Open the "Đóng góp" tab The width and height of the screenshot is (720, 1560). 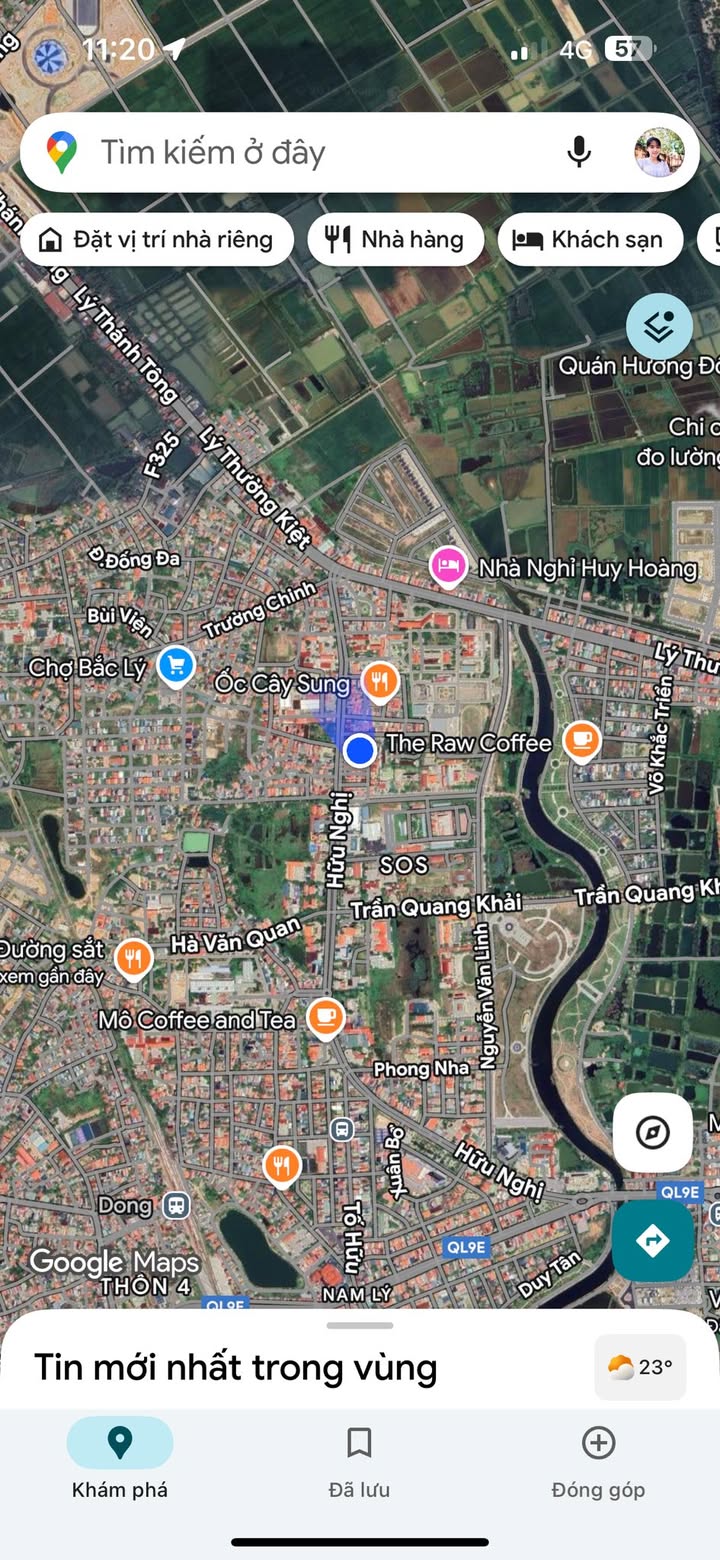pyautogui.click(x=598, y=1460)
